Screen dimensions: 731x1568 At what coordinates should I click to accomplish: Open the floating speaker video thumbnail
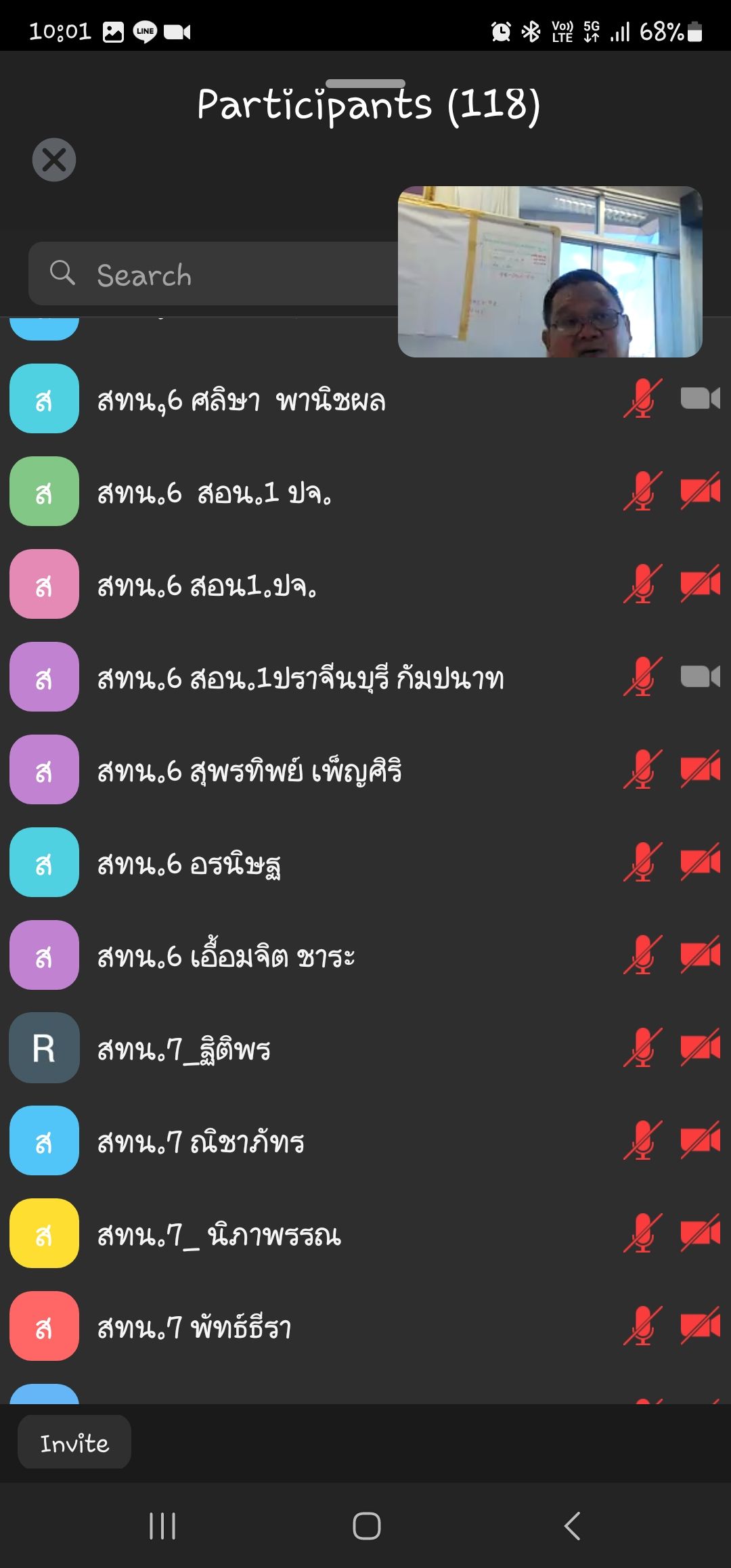[x=550, y=271]
